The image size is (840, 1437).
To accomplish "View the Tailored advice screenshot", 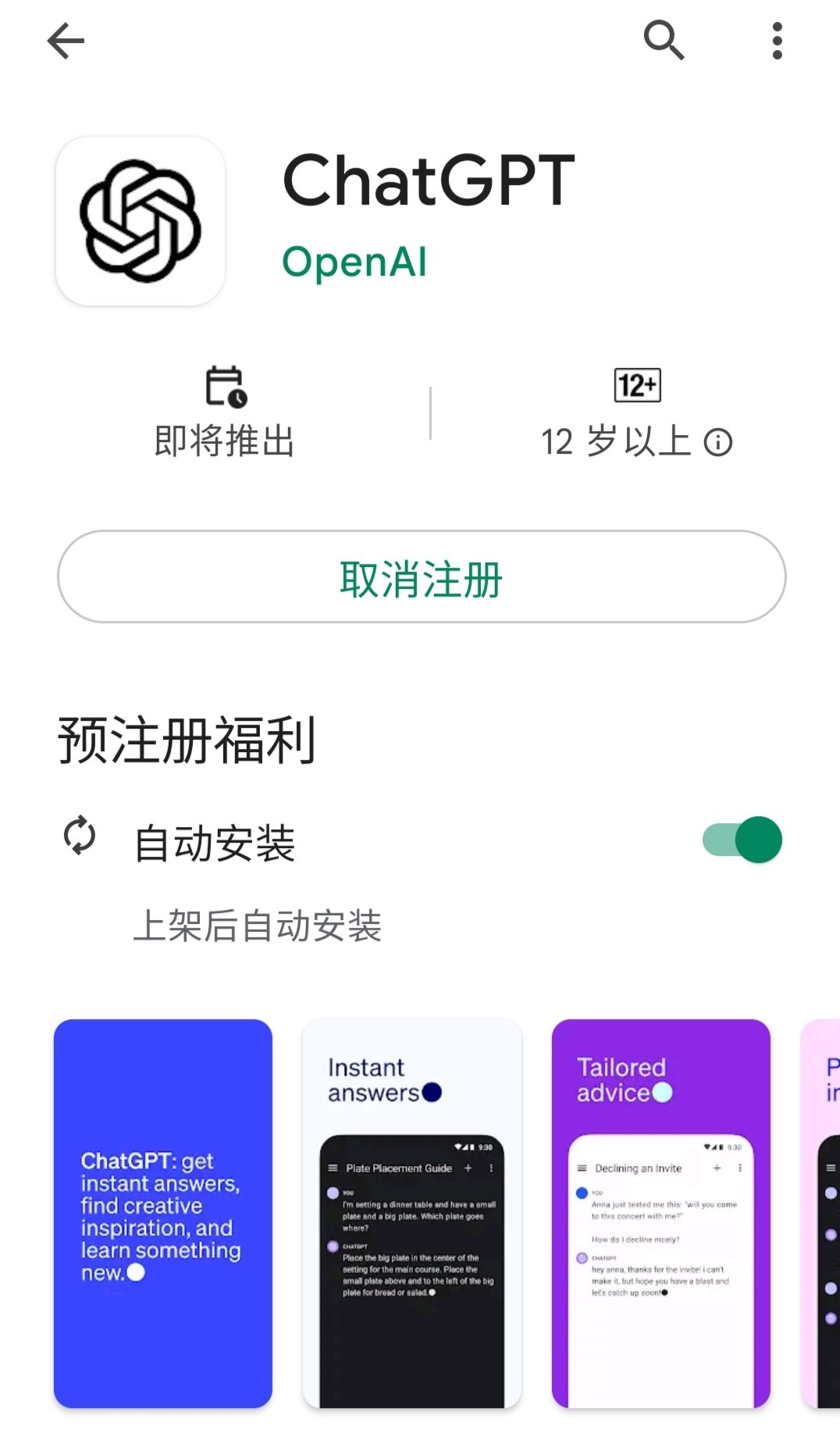I will 660,1213.
